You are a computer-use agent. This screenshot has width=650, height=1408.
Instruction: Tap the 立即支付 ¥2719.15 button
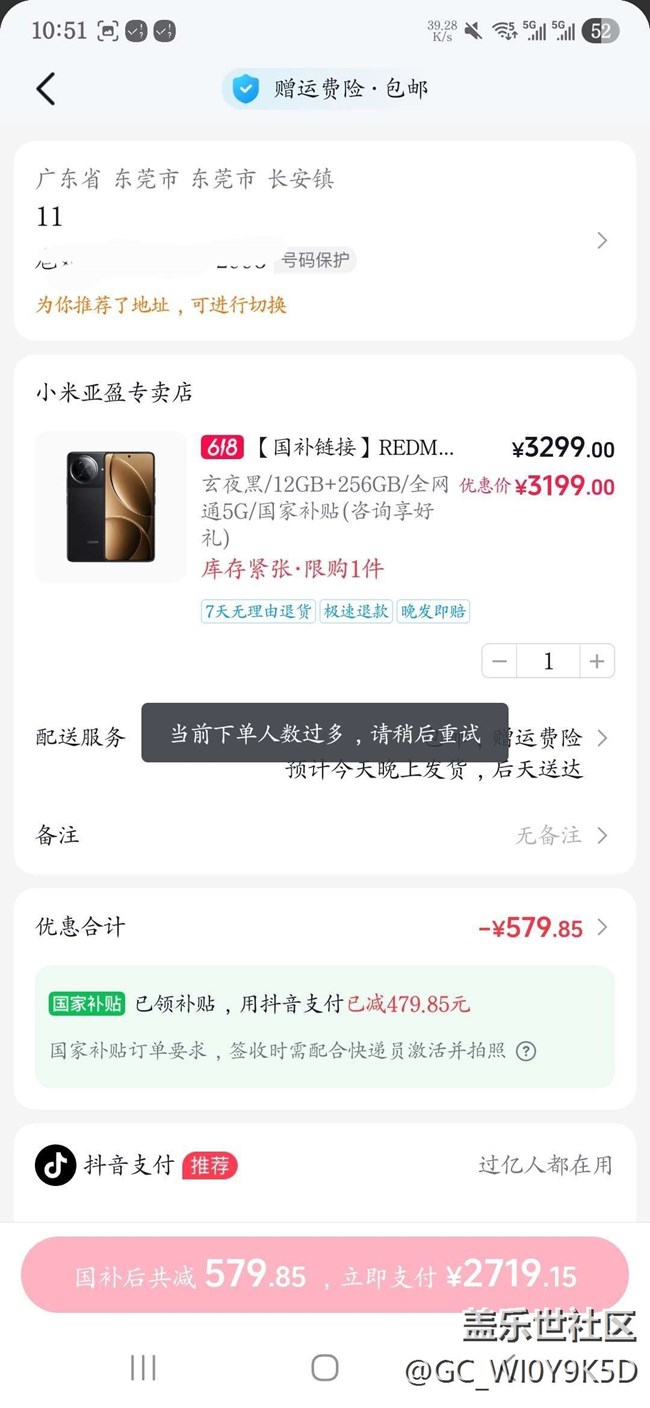pos(325,1275)
